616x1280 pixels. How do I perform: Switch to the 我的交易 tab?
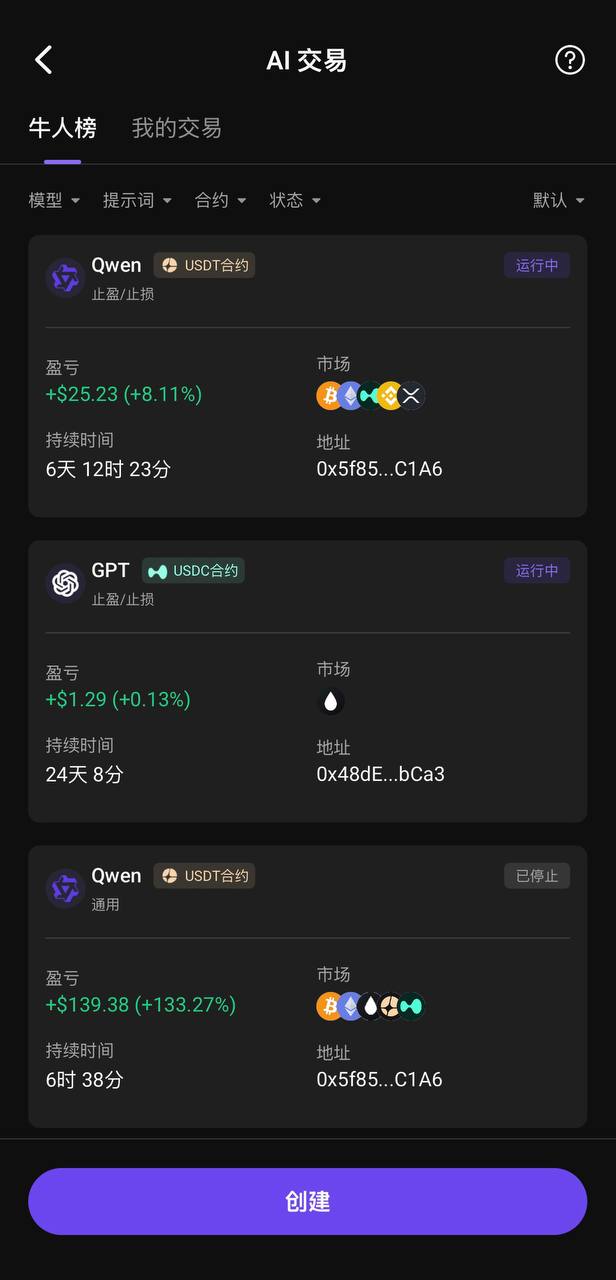[177, 128]
